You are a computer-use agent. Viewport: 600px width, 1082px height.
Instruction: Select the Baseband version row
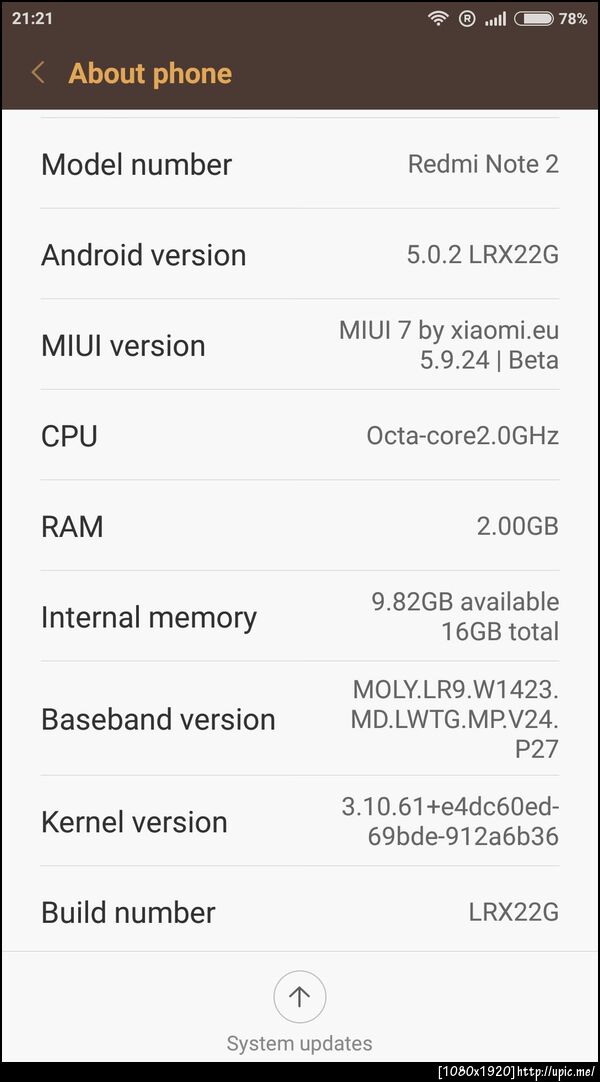300,719
